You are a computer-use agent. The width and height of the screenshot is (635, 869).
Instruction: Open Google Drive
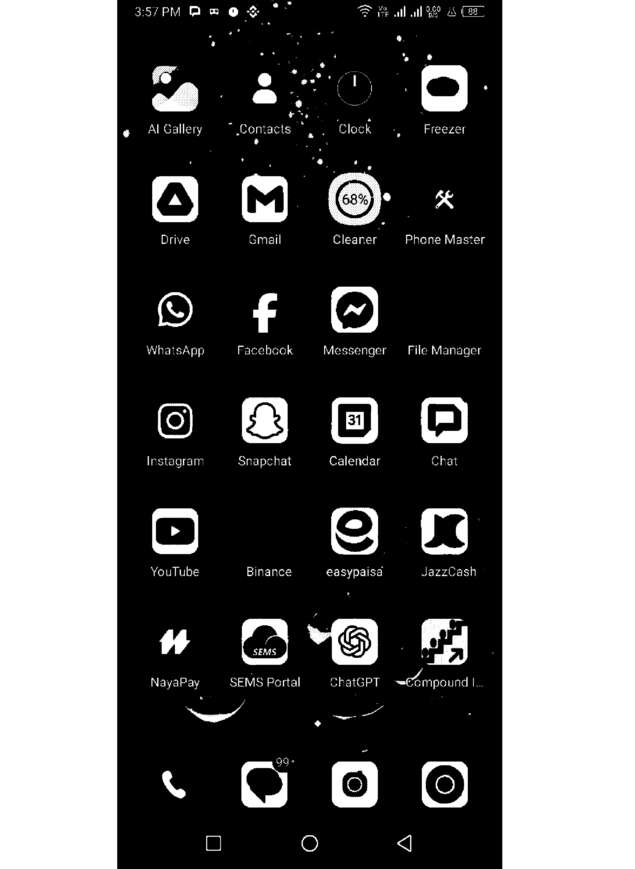click(x=175, y=200)
